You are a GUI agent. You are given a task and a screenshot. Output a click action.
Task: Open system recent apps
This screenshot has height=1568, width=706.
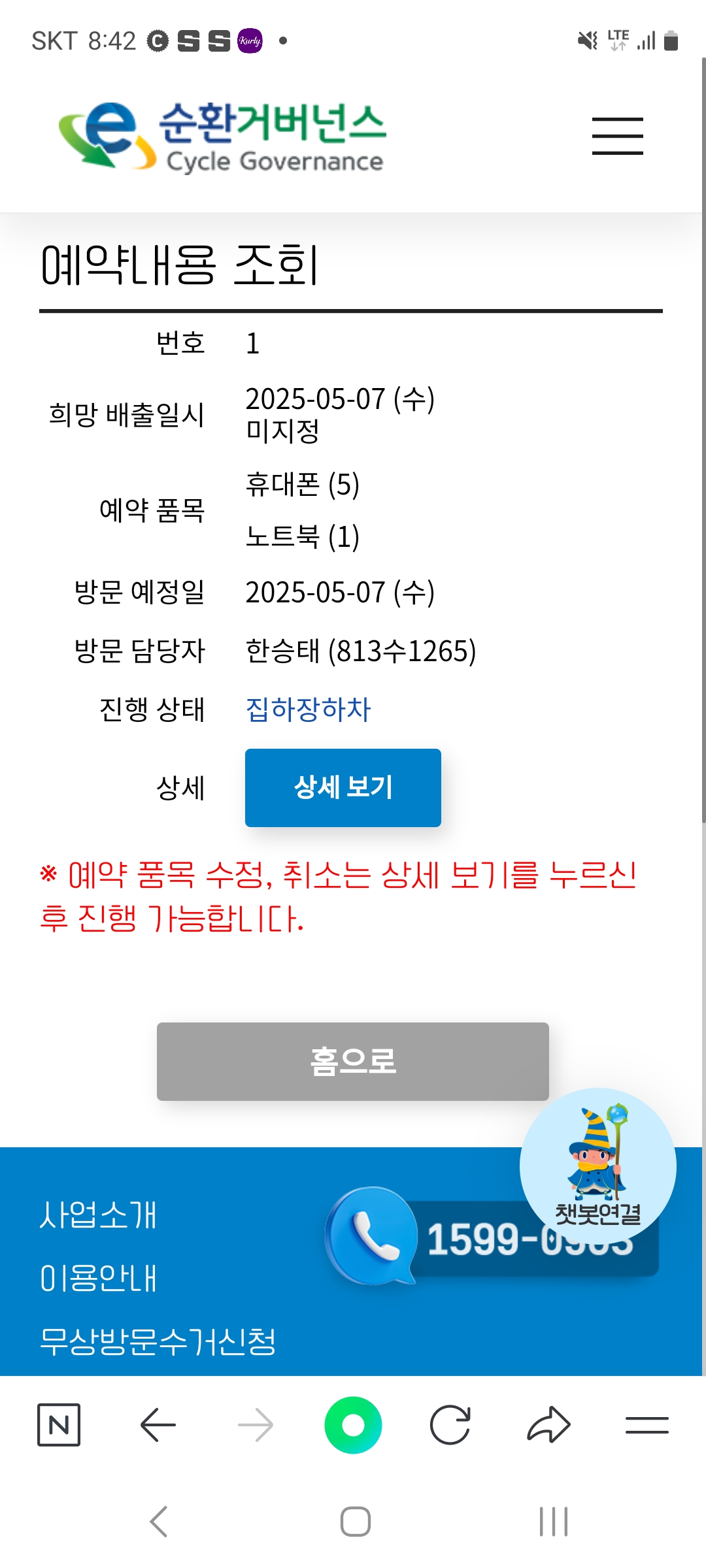tap(553, 1522)
